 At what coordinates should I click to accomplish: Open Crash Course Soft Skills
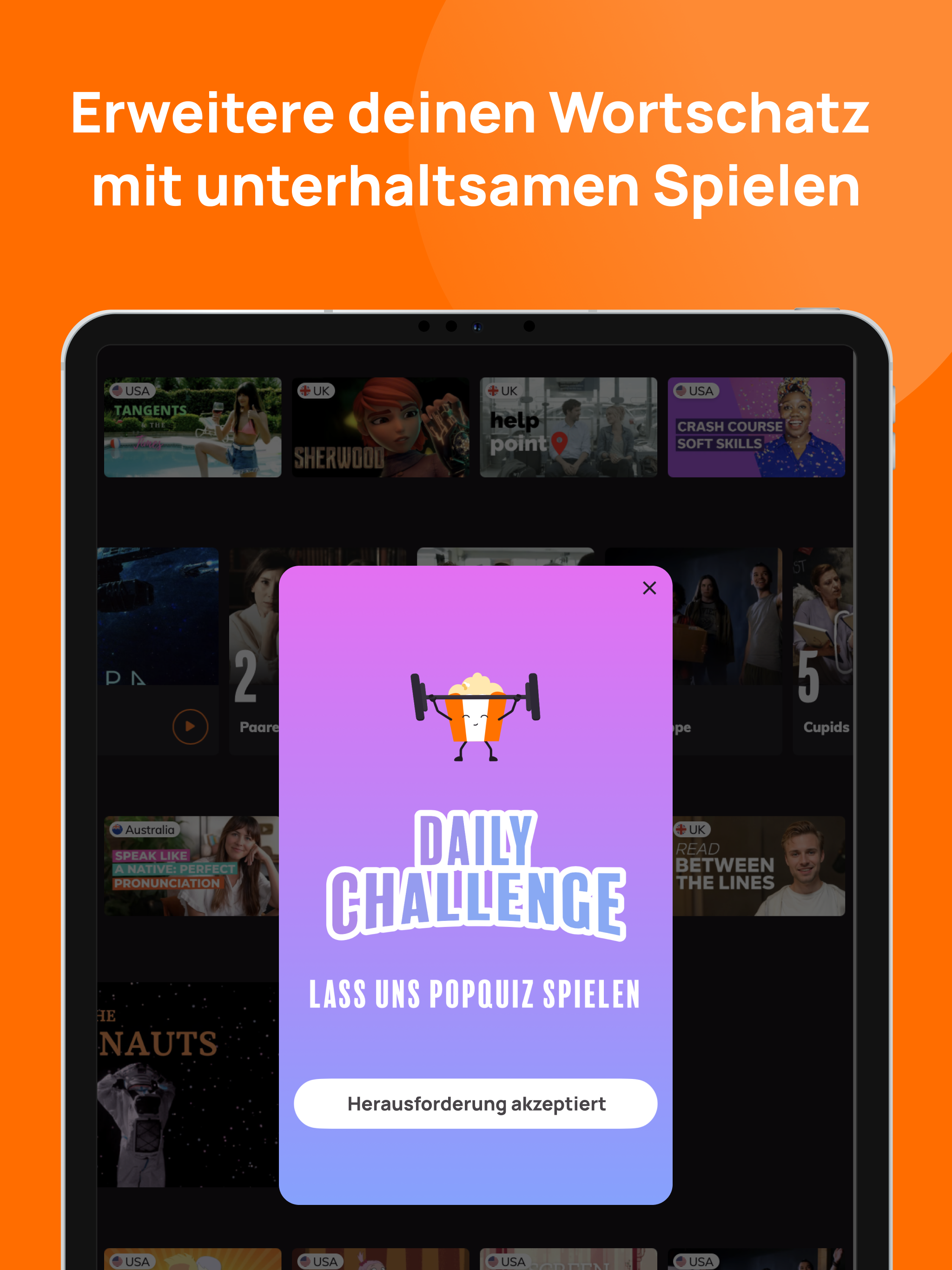point(757,427)
